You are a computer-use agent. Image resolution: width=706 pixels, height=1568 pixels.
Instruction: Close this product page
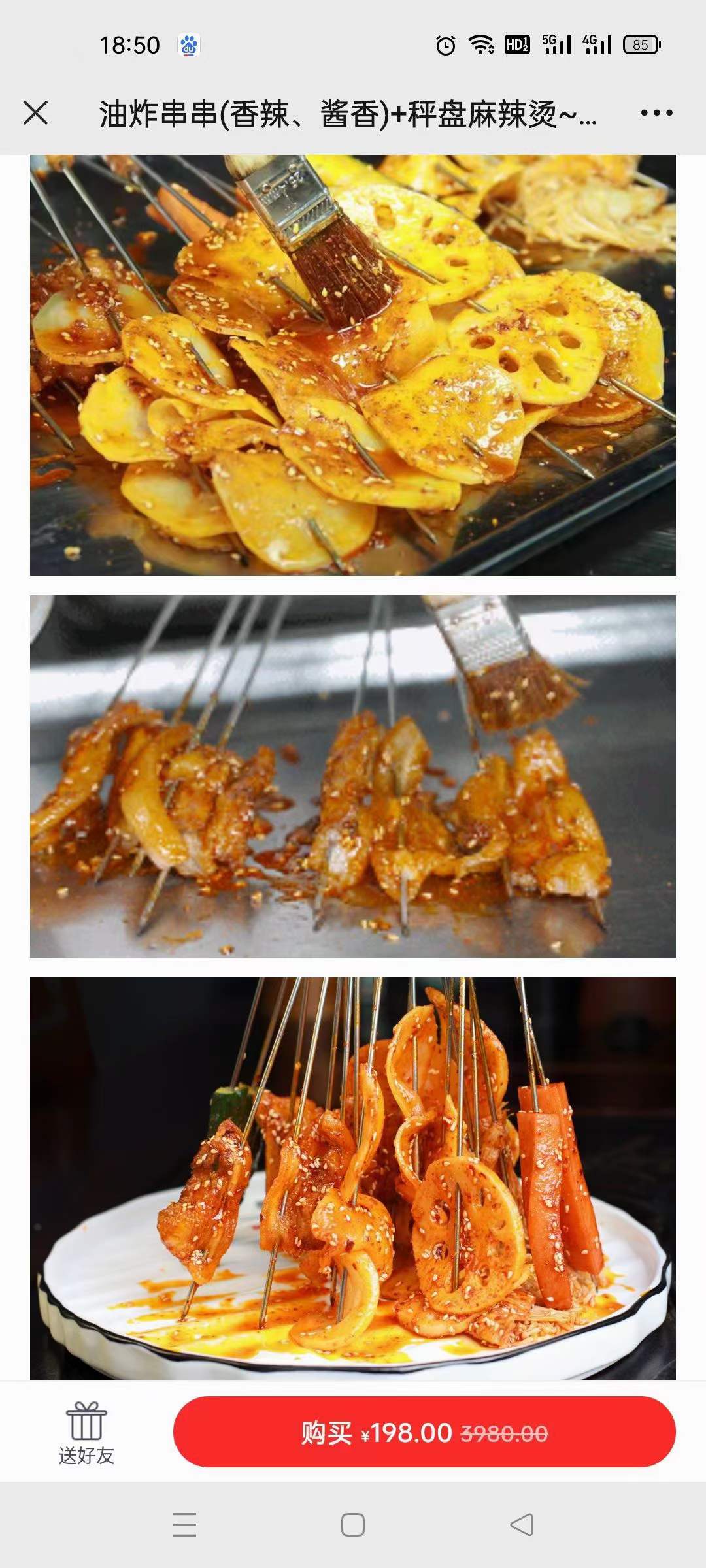click(x=36, y=113)
